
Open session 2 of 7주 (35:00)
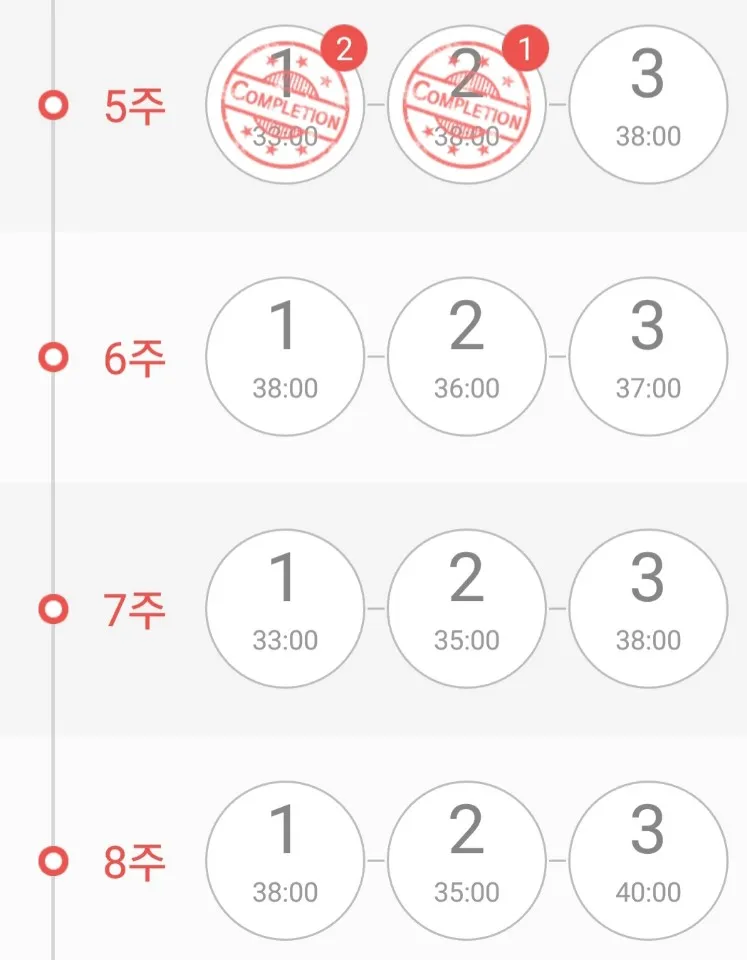click(x=466, y=608)
